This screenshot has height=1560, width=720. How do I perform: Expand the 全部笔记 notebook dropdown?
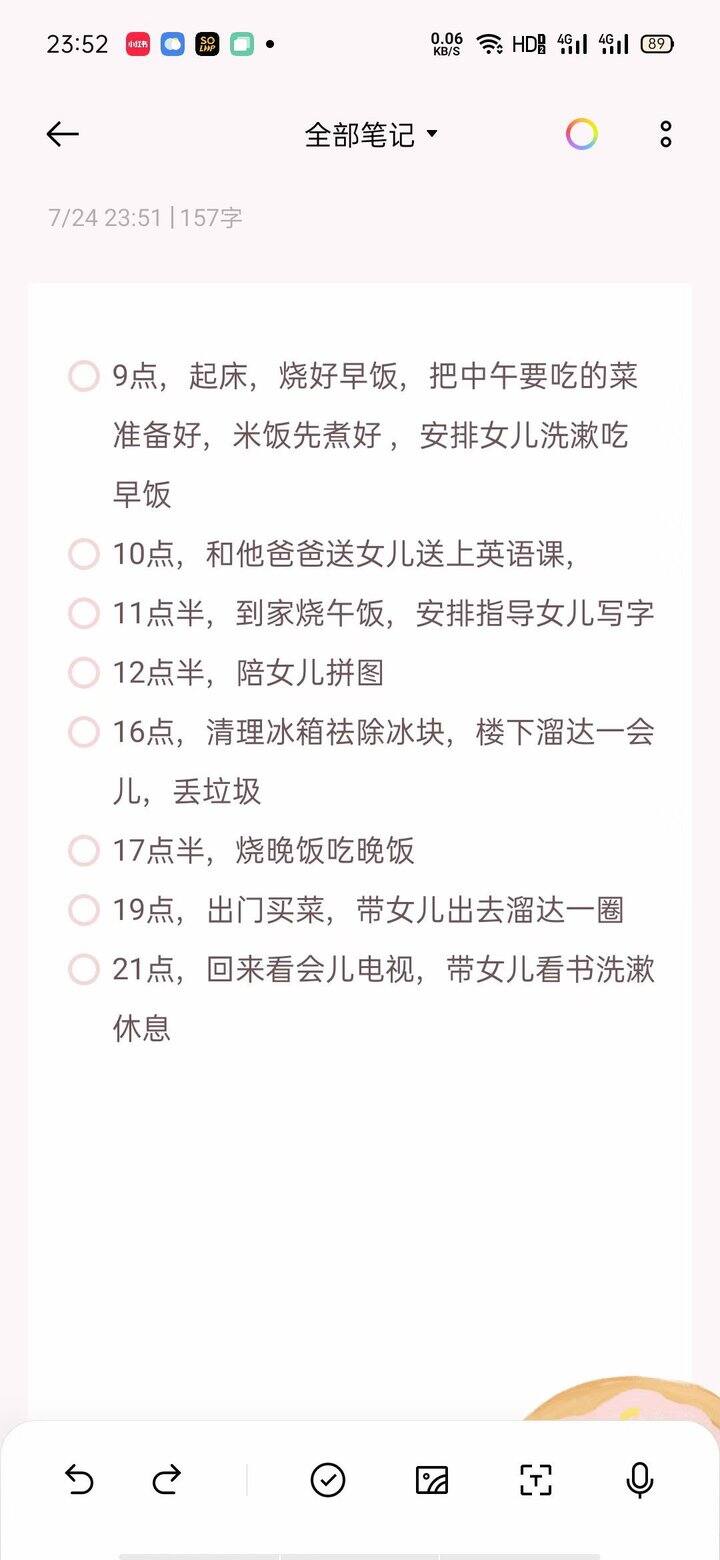pyautogui.click(x=371, y=135)
